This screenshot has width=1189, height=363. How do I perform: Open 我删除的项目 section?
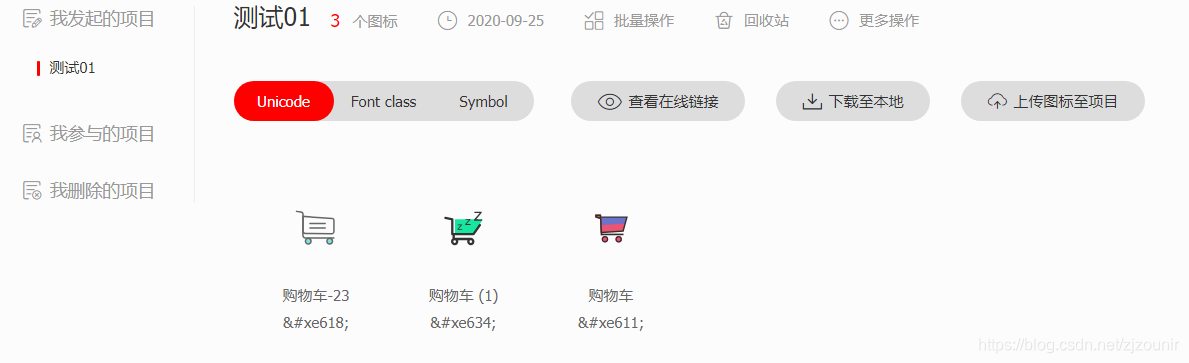click(89, 190)
